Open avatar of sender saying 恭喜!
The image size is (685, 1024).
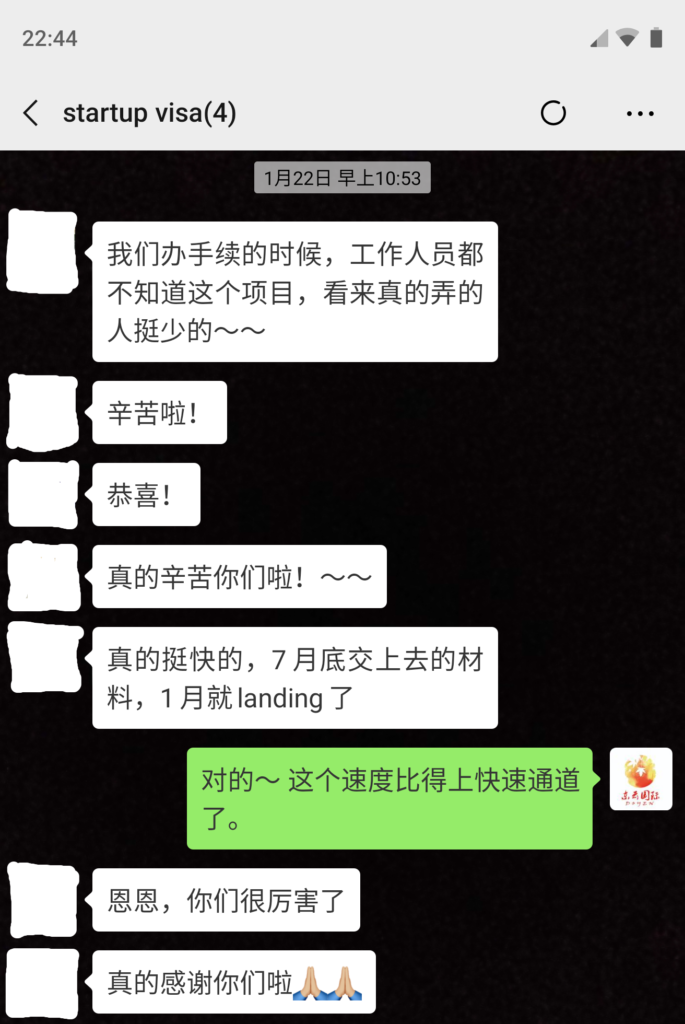42,494
